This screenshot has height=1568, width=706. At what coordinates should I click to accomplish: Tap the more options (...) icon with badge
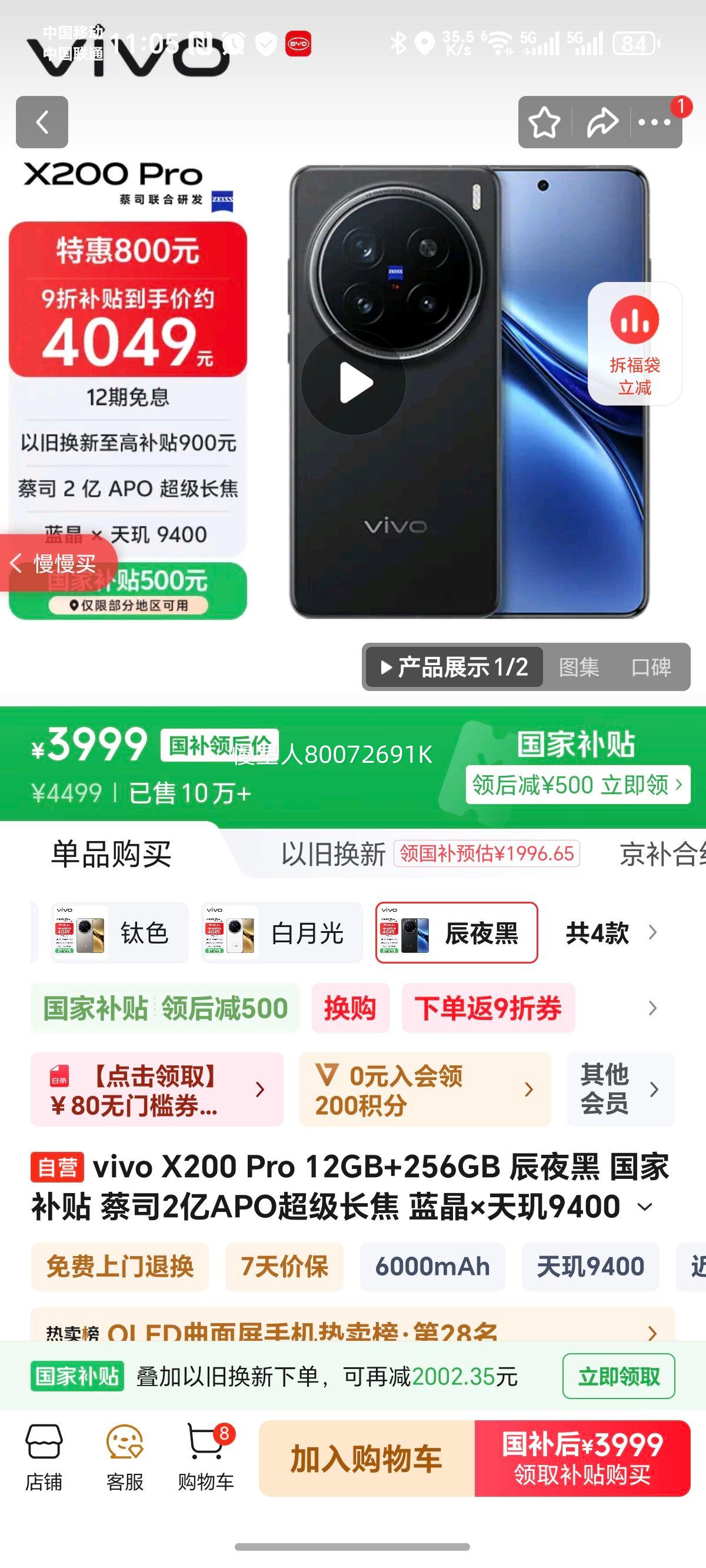tap(652, 122)
